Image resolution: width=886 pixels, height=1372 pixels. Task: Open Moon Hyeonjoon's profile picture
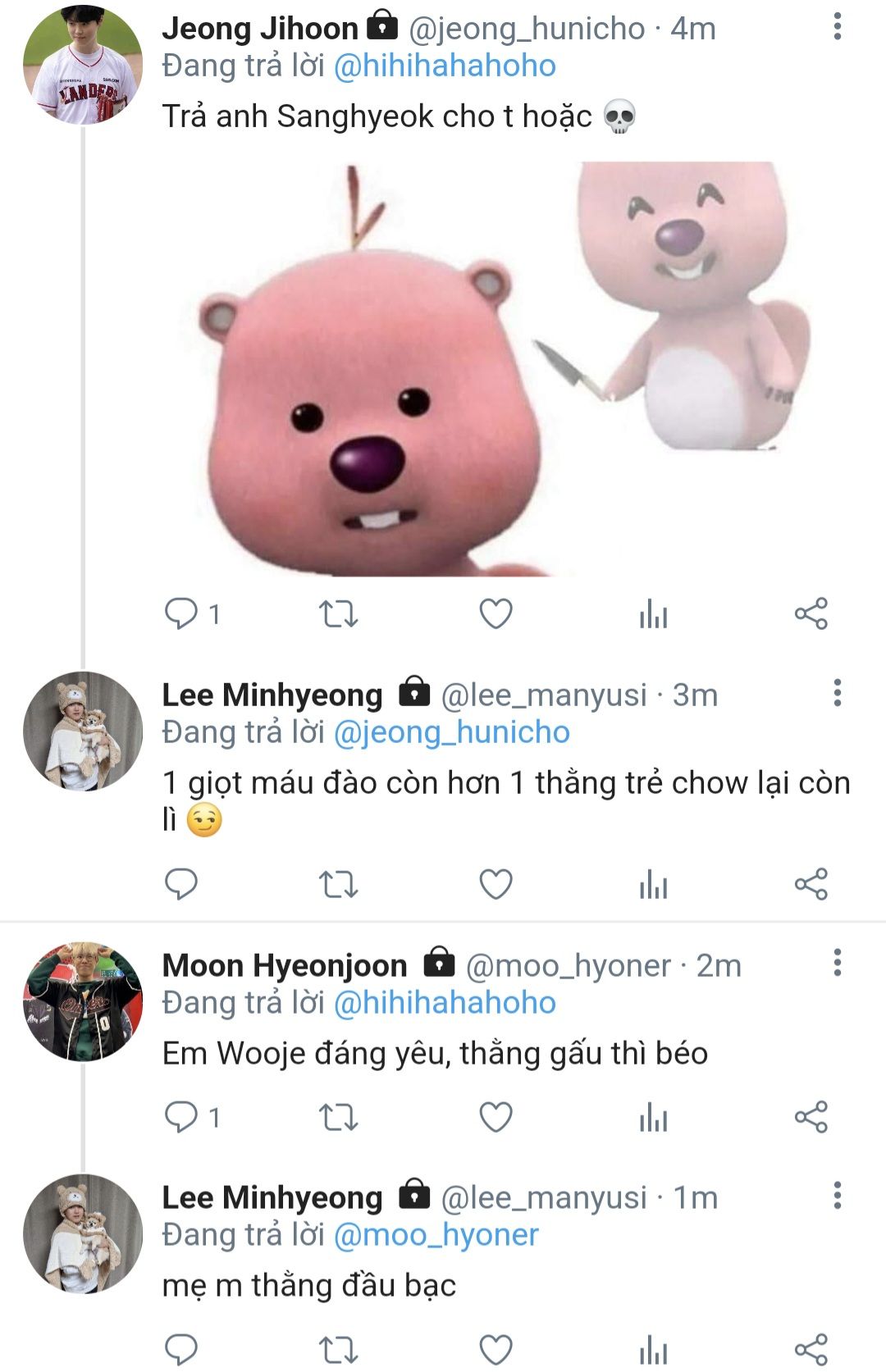(82, 1001)
